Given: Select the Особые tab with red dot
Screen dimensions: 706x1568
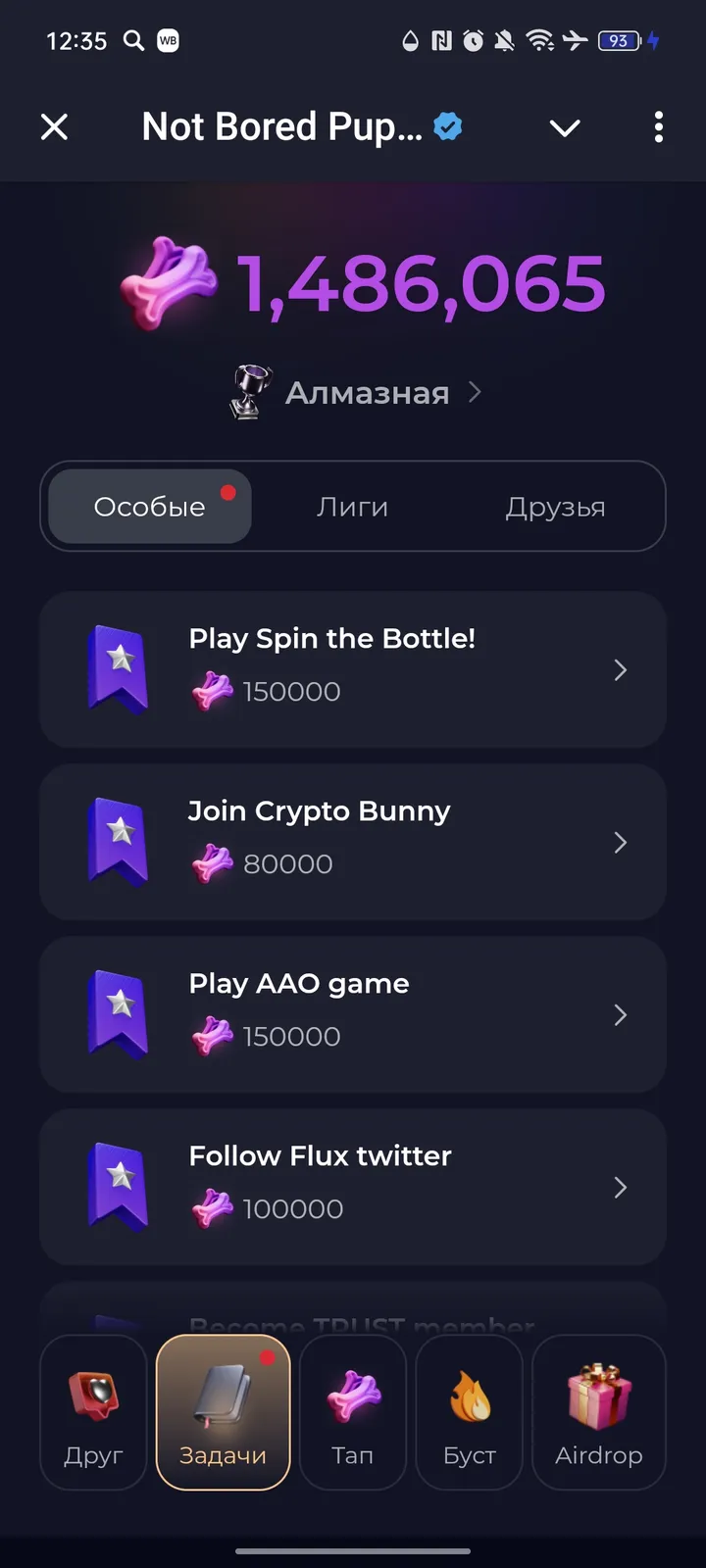Looking at the screenshot, I should point(147,507).
